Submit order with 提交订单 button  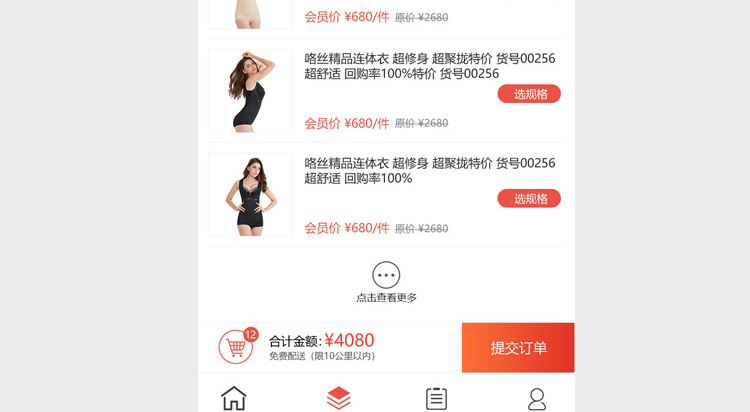[518, 348]
